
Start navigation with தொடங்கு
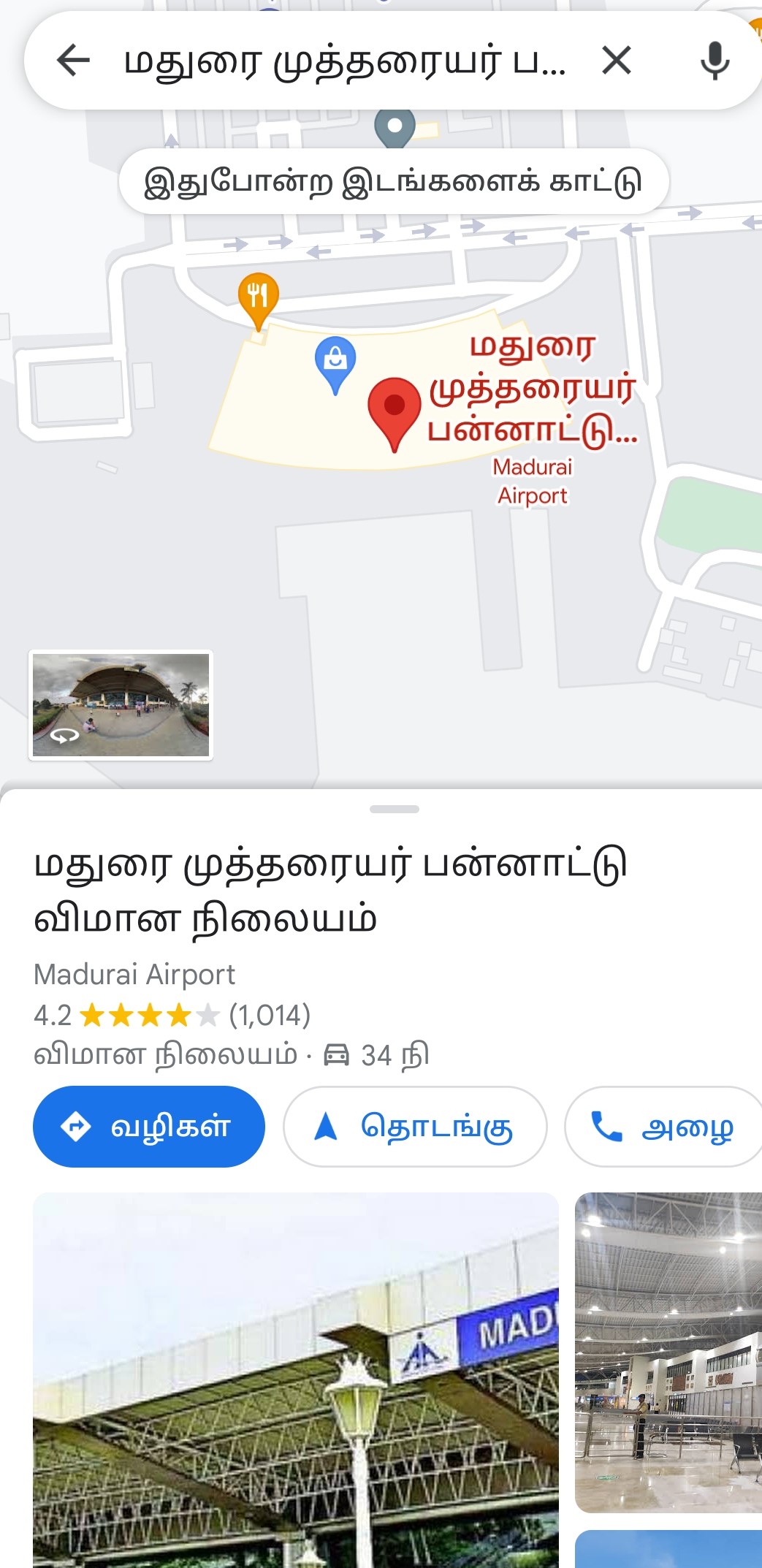415,1126
